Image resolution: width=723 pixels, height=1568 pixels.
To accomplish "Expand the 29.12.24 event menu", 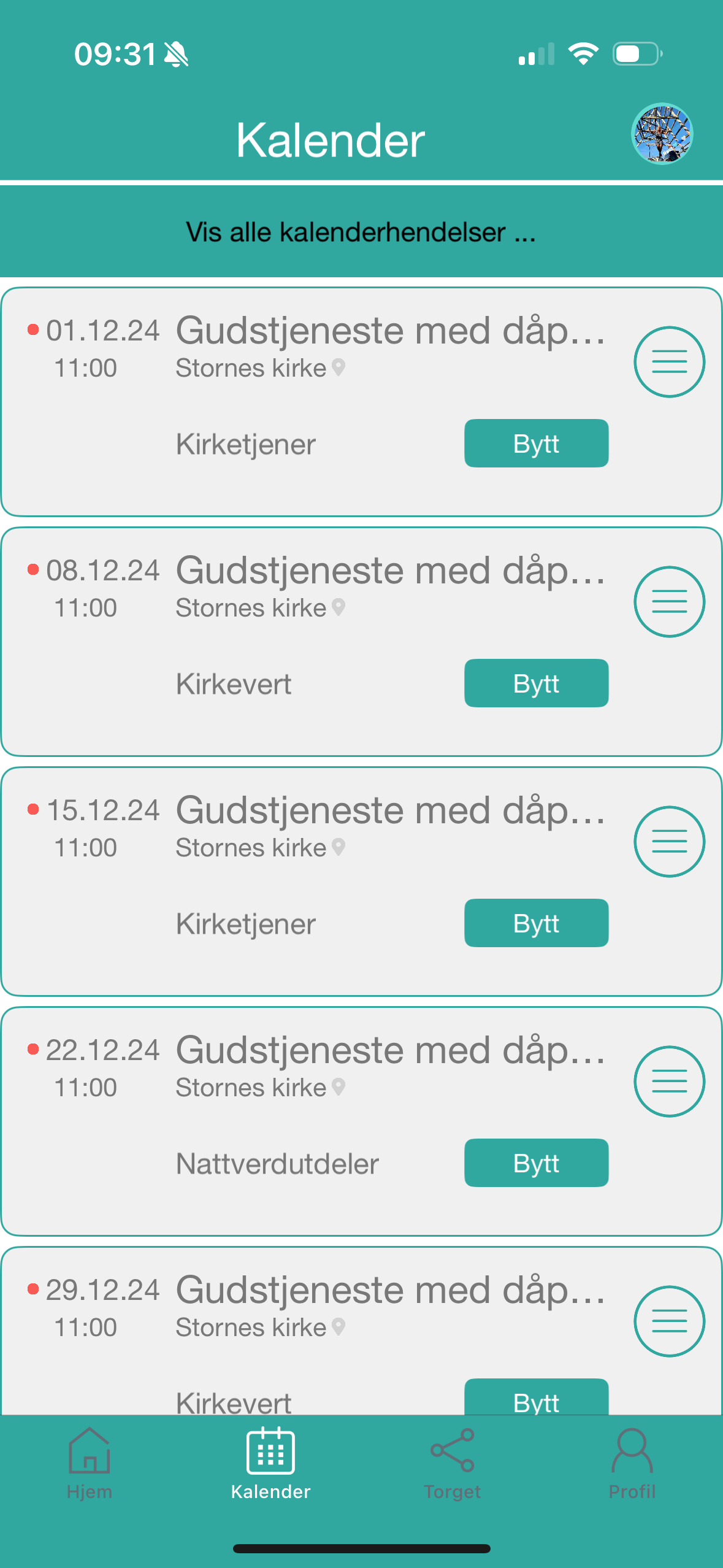I will pyautogui.click(x=670, y=1321).
